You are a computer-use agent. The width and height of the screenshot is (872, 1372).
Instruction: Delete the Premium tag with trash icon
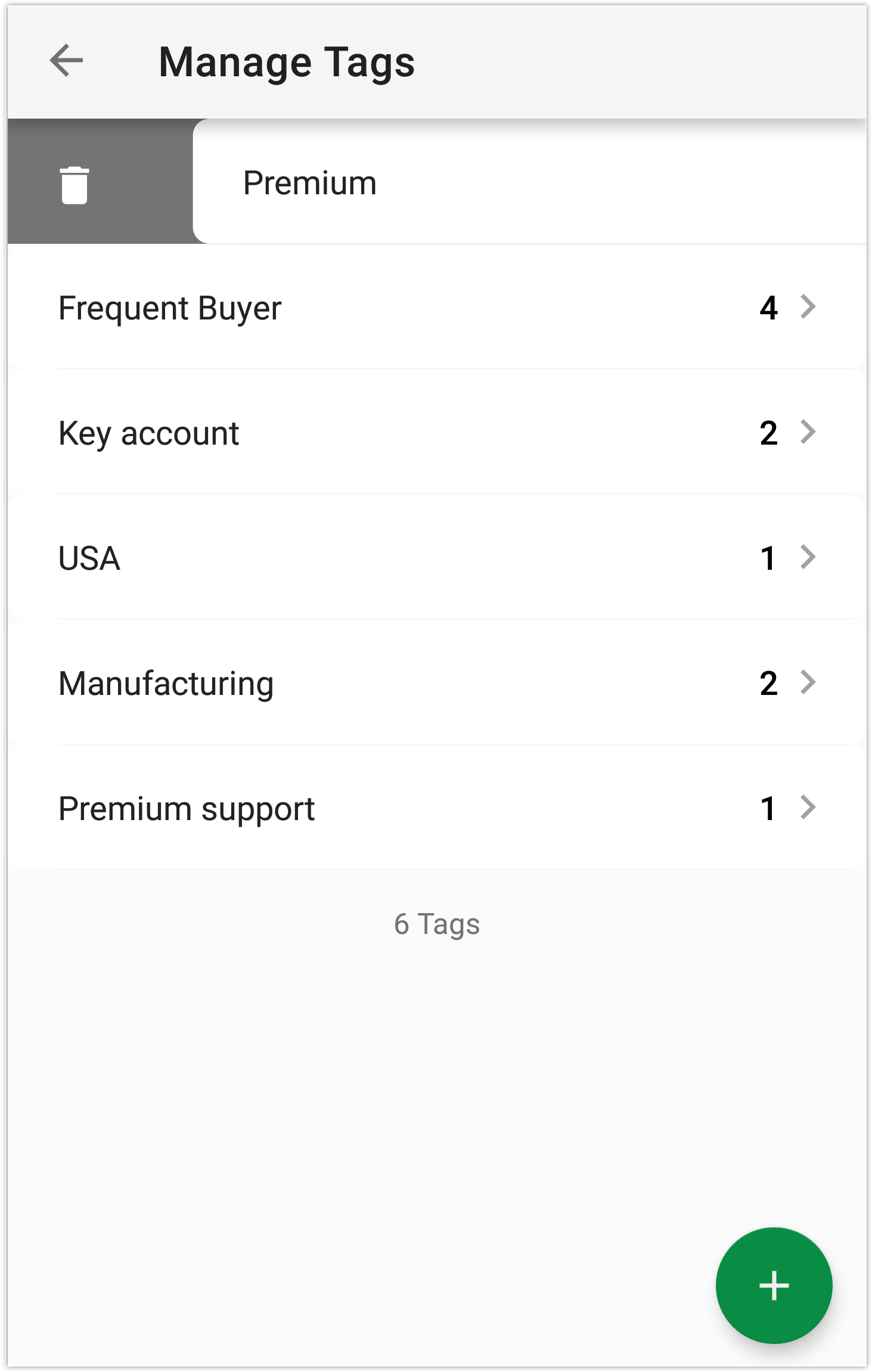point(75,185)
